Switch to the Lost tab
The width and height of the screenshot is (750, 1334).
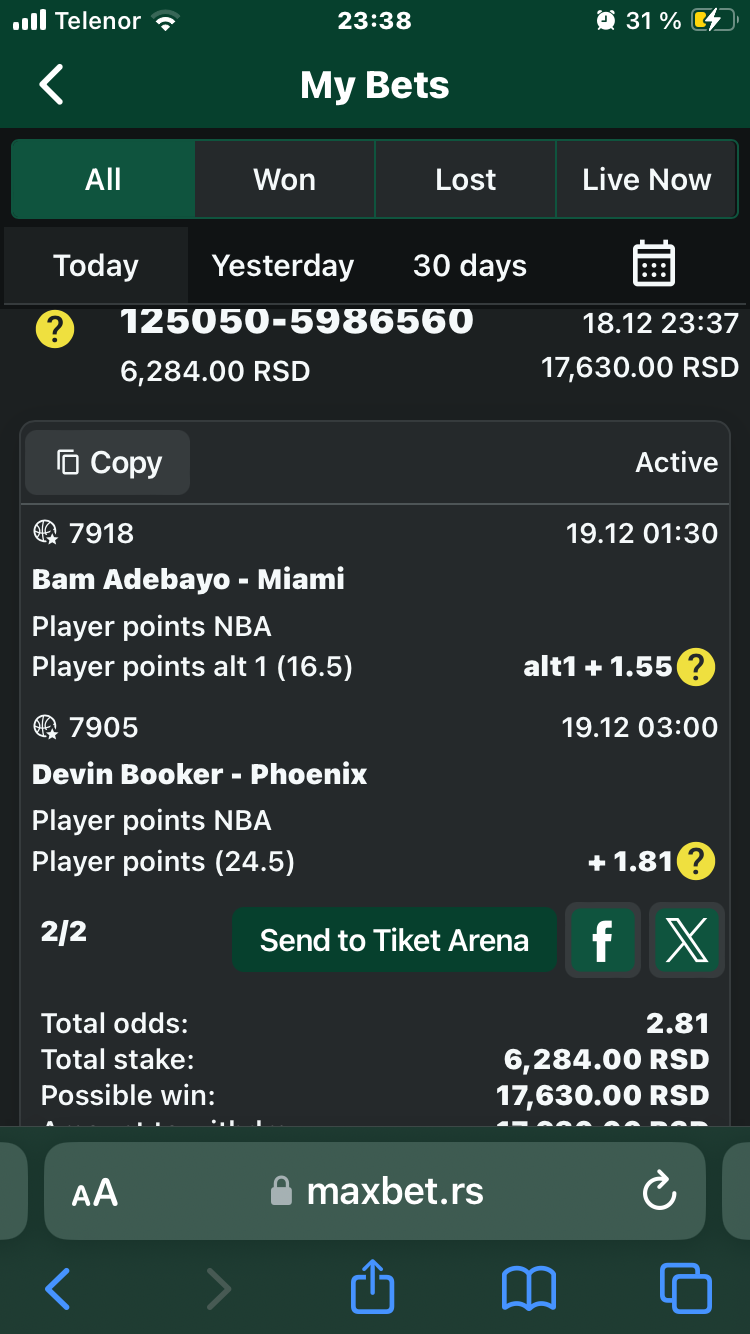tap(465, 180)
